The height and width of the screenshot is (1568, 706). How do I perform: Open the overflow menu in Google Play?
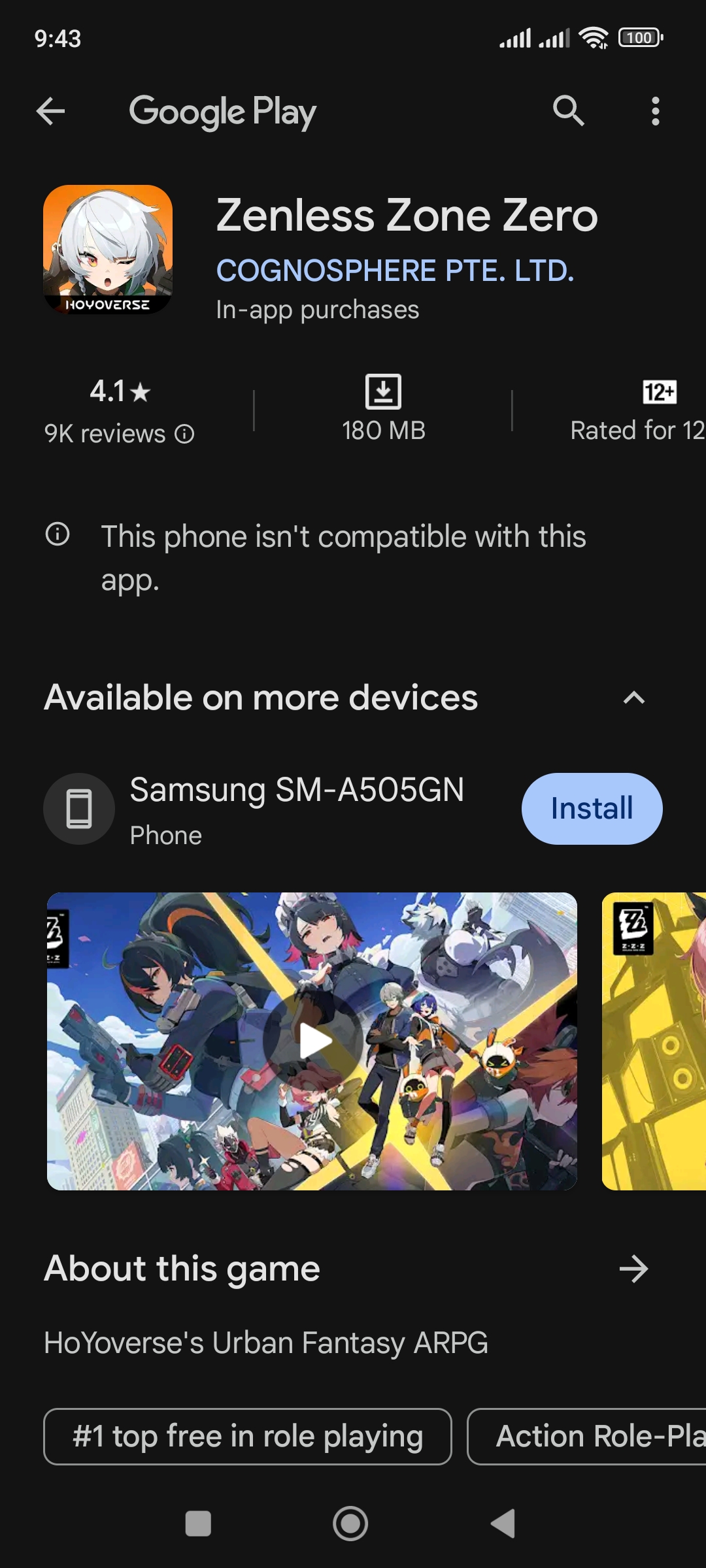[654, 110]
